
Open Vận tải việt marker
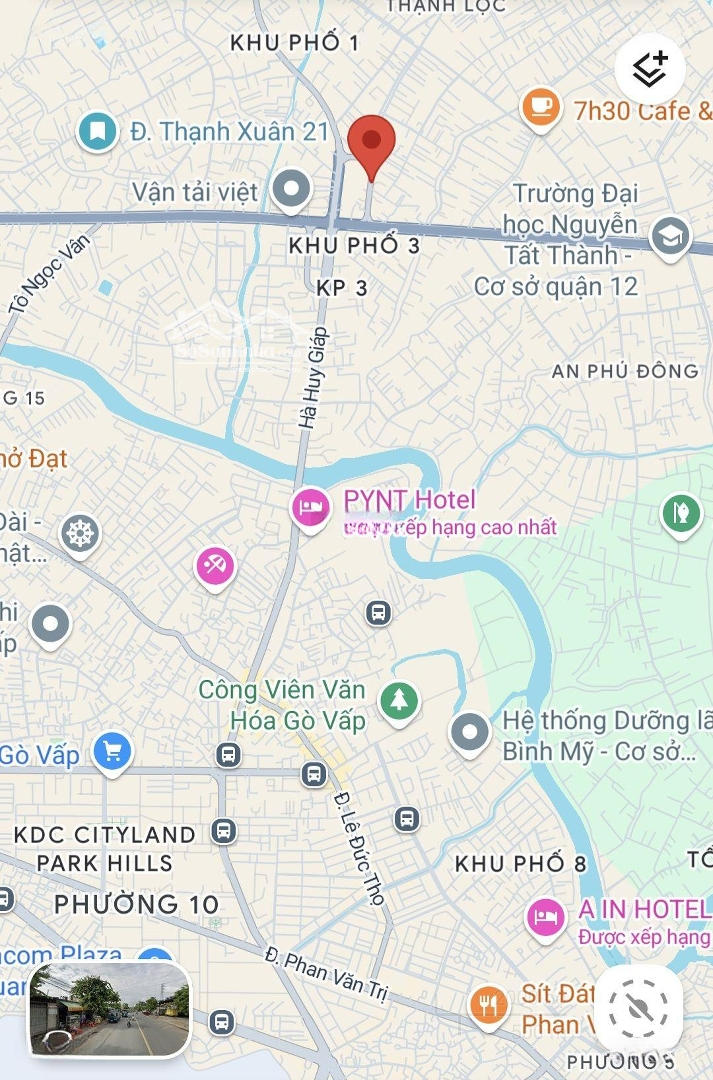(x=292, y=189)
